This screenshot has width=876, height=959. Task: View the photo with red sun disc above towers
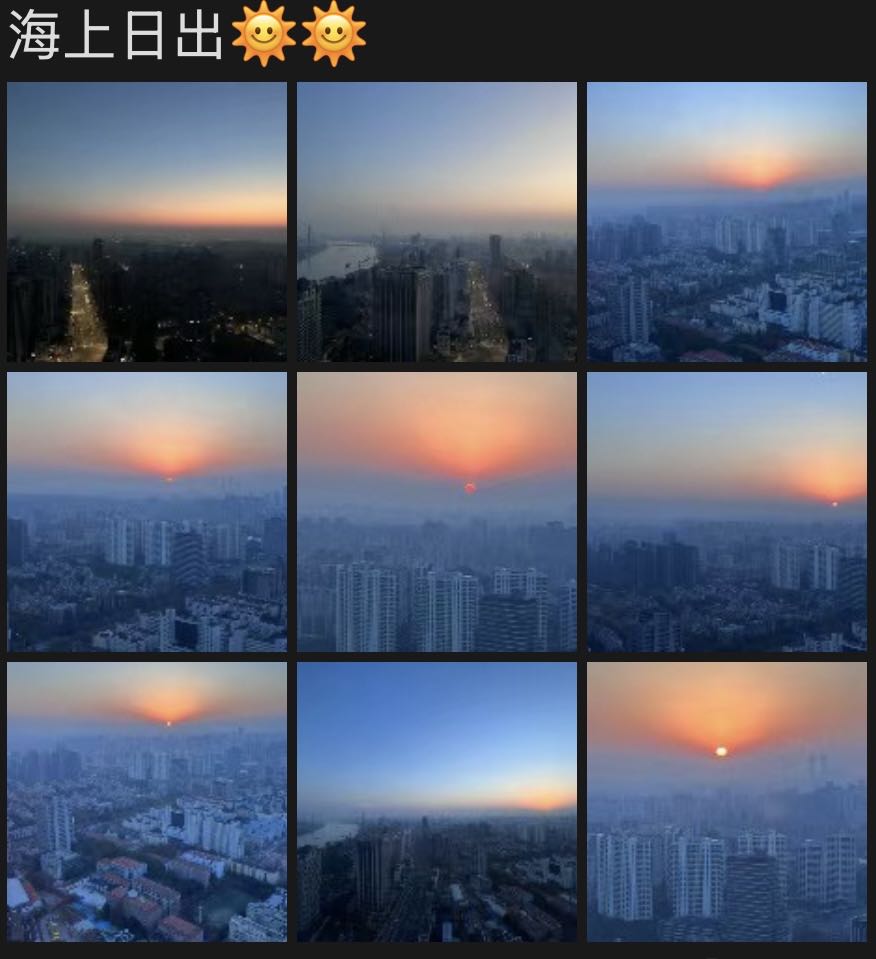[436, 511]
